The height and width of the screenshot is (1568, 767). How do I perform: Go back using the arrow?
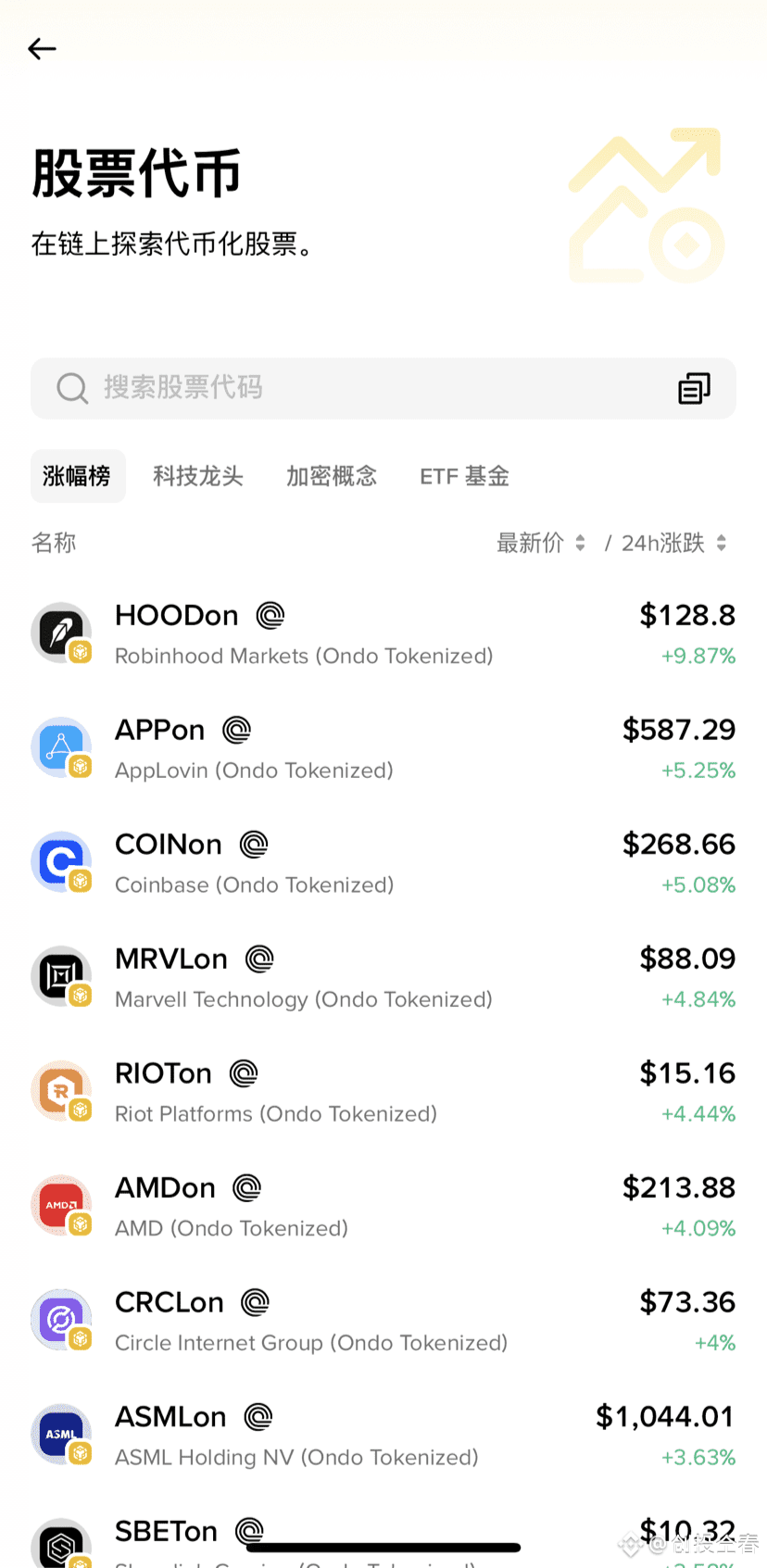pos(43,49)
